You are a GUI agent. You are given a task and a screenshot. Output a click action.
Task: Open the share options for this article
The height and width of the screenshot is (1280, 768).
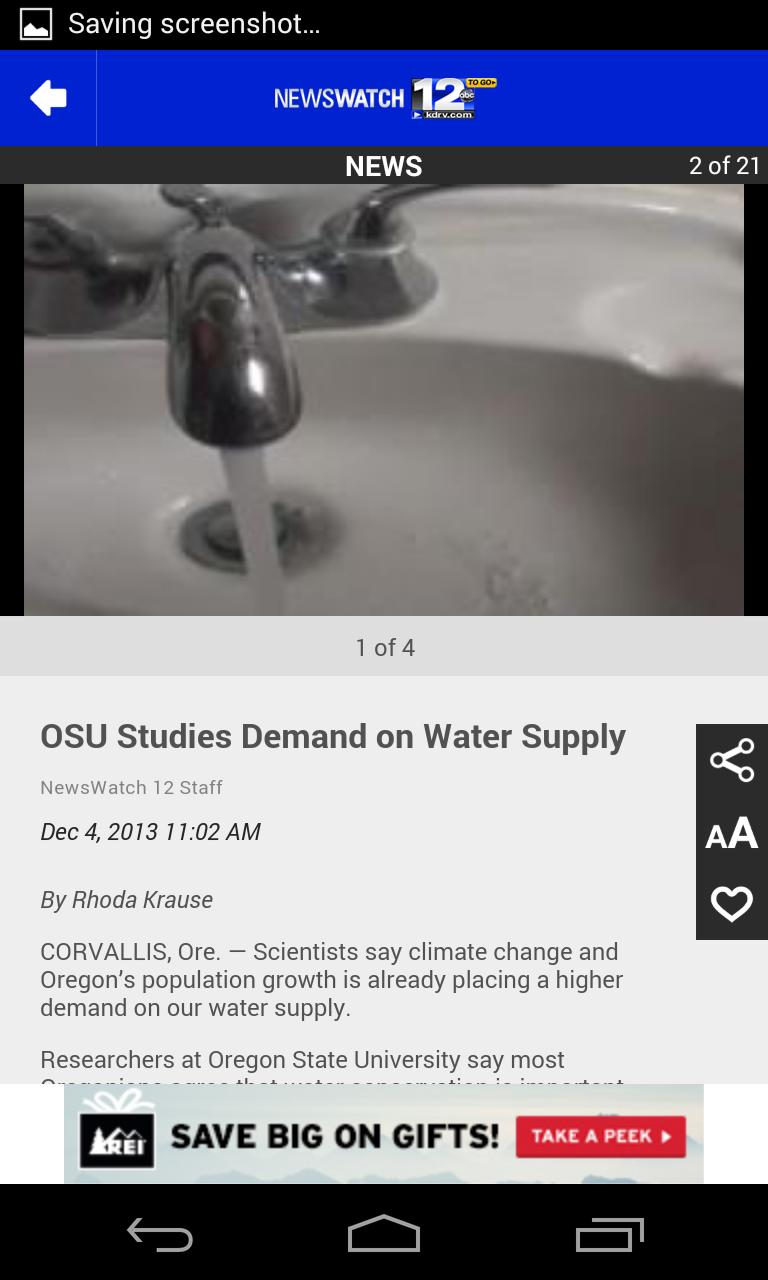732,759
